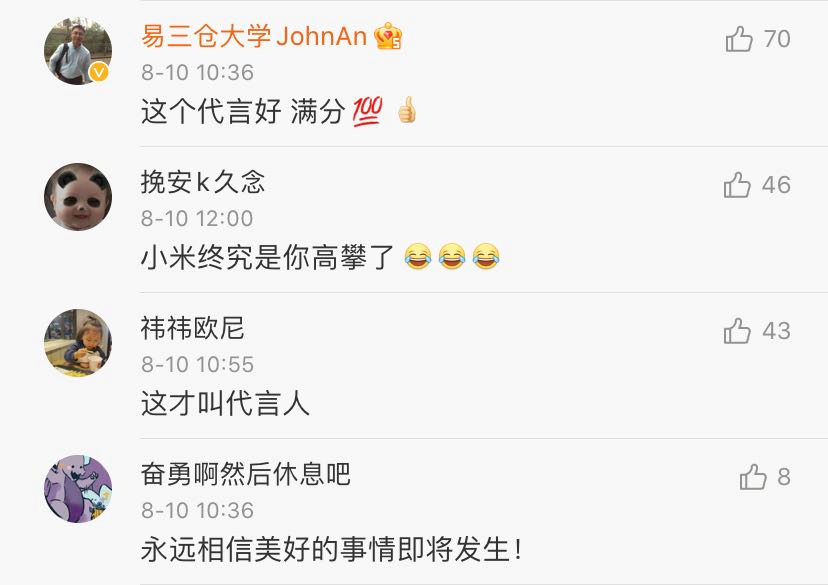Reply to comment 这才叫代言人
828x585 pixels.
225,404
